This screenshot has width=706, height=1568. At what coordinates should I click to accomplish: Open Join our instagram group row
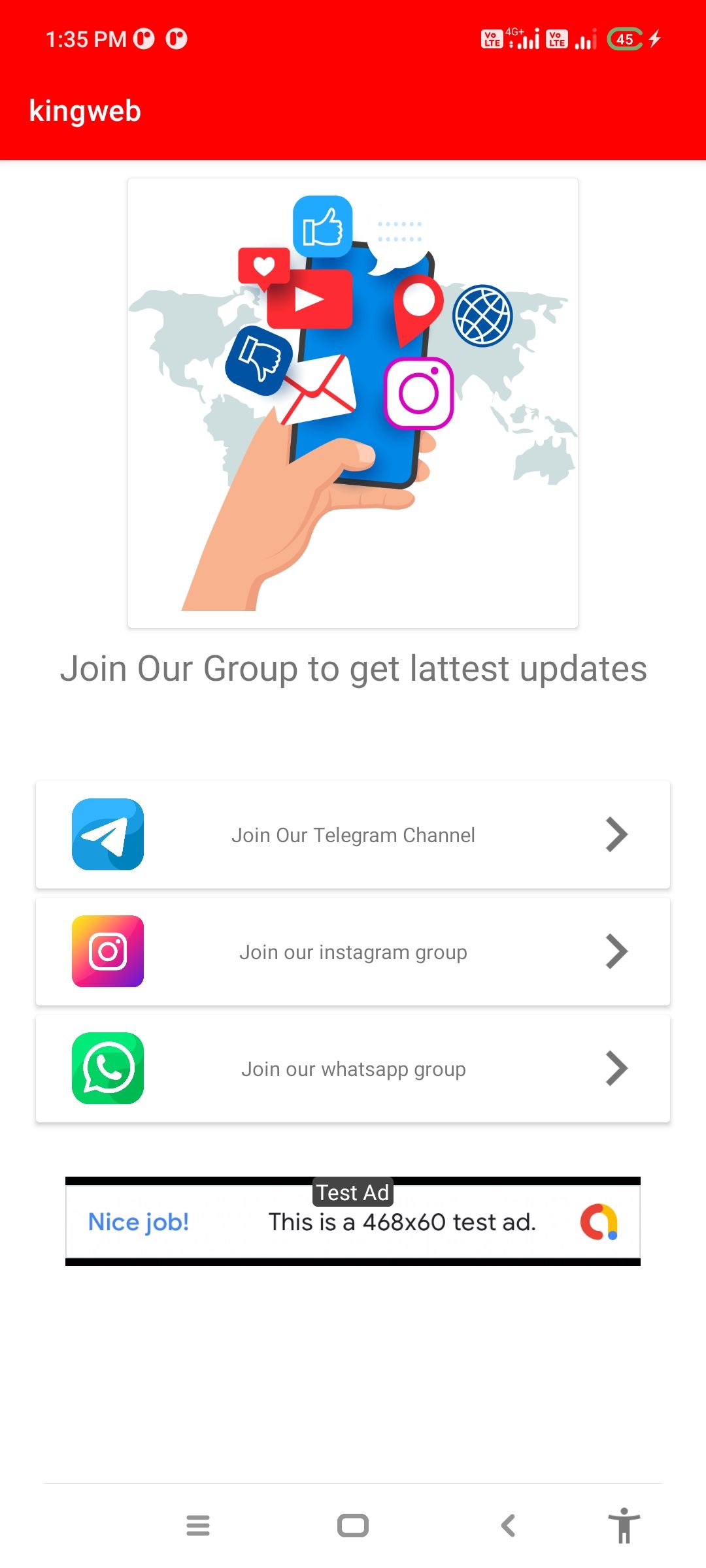(x=353, y=951)
